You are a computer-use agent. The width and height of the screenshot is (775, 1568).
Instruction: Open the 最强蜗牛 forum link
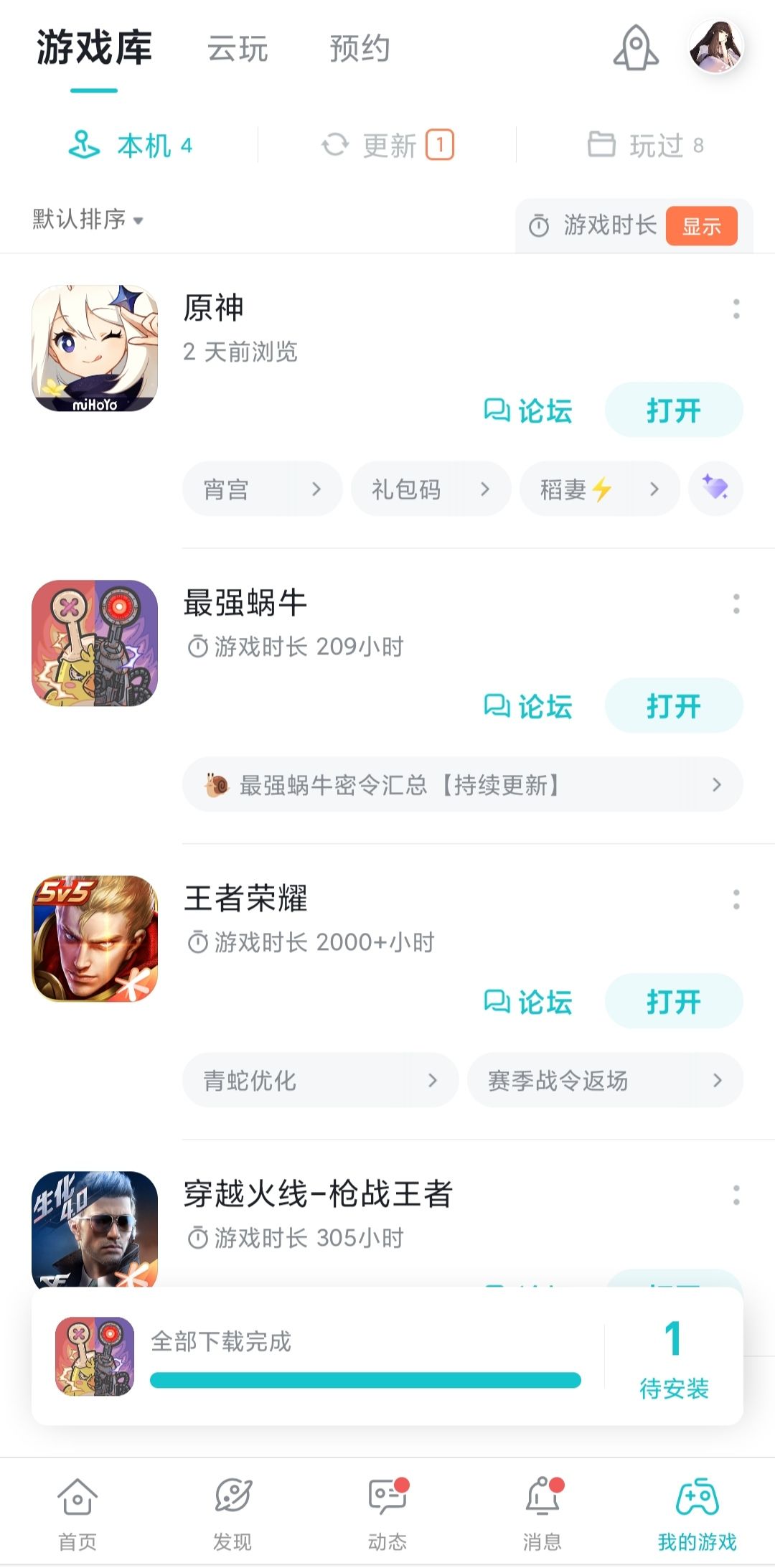pyautogui.click(x=528, y=707)
